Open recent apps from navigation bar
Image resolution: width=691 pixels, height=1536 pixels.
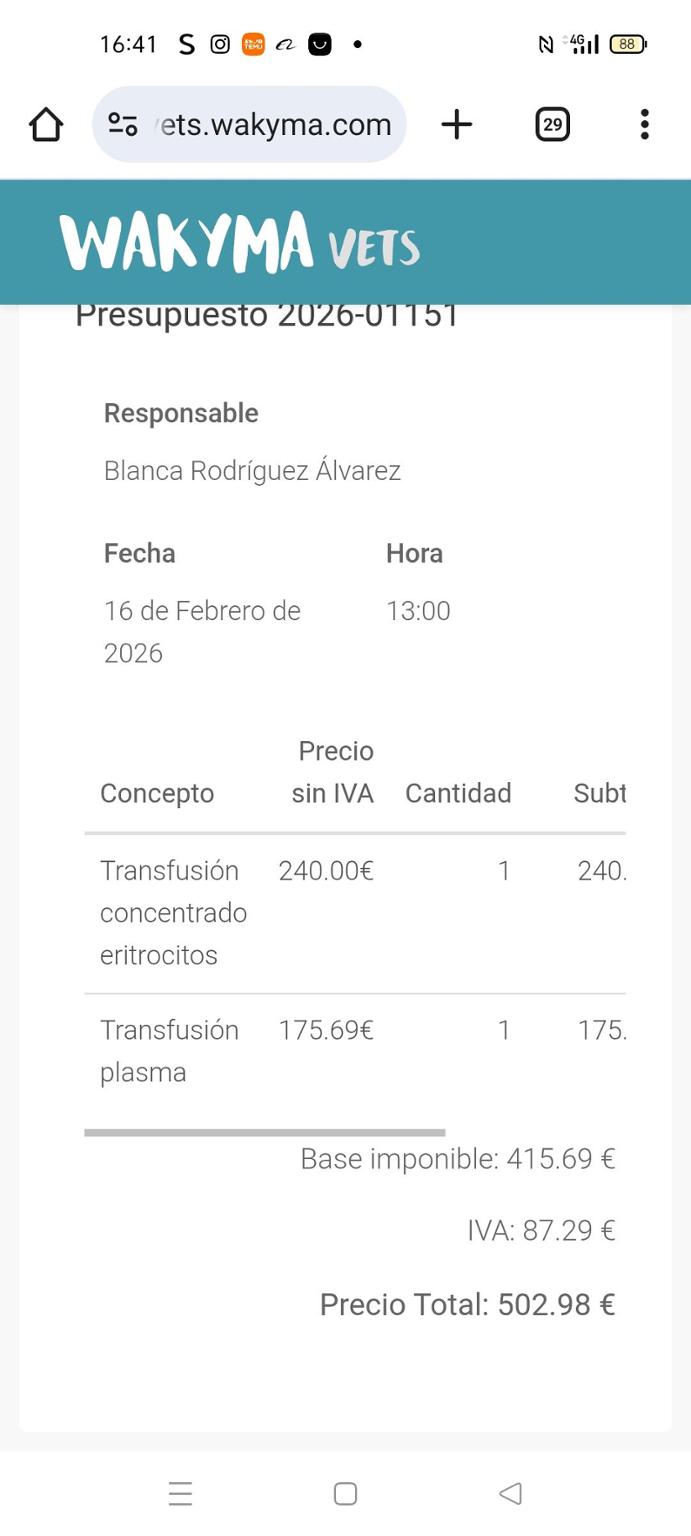point(181,1494)
